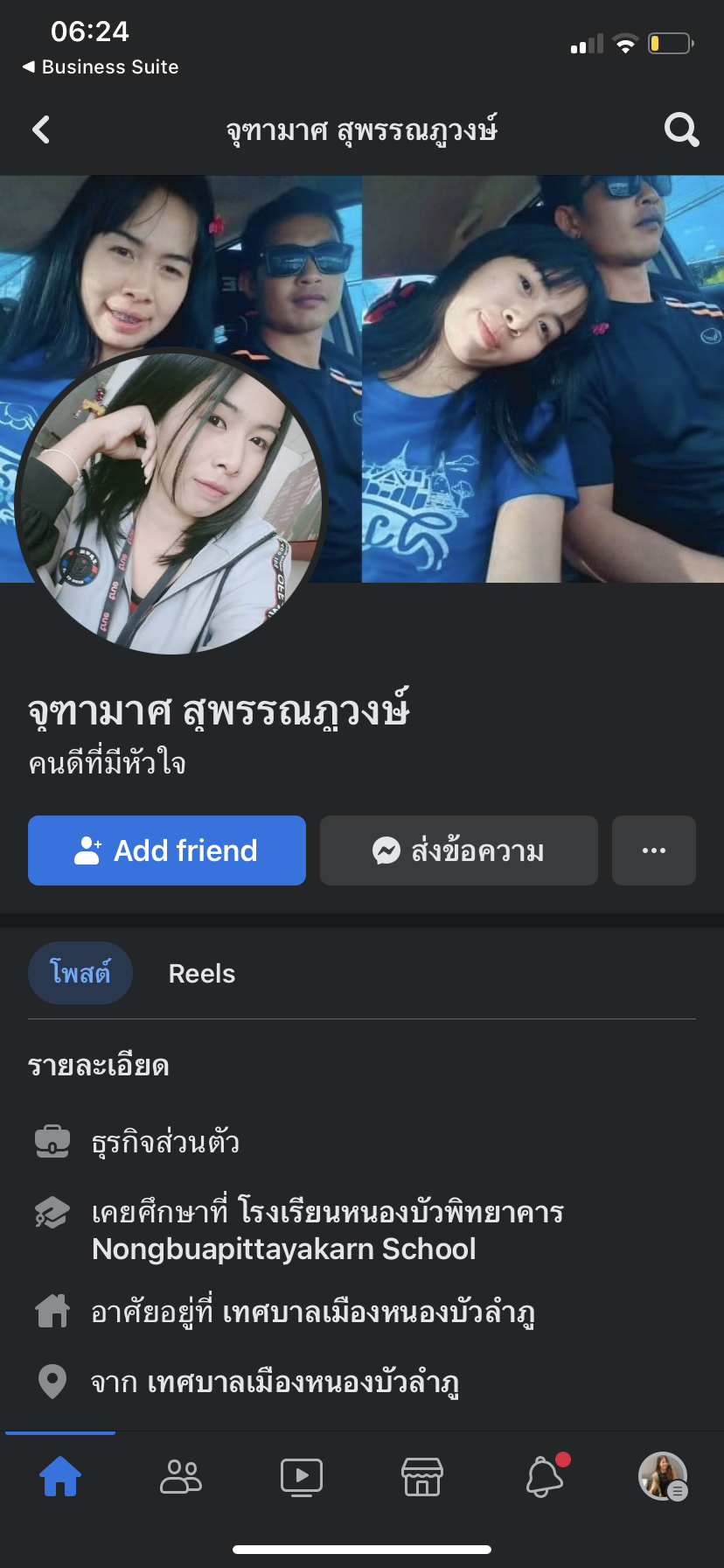The height and width of the screenshot is (1568, 724).
Task: Go back using the header arrow
Action: pos(41,130)
